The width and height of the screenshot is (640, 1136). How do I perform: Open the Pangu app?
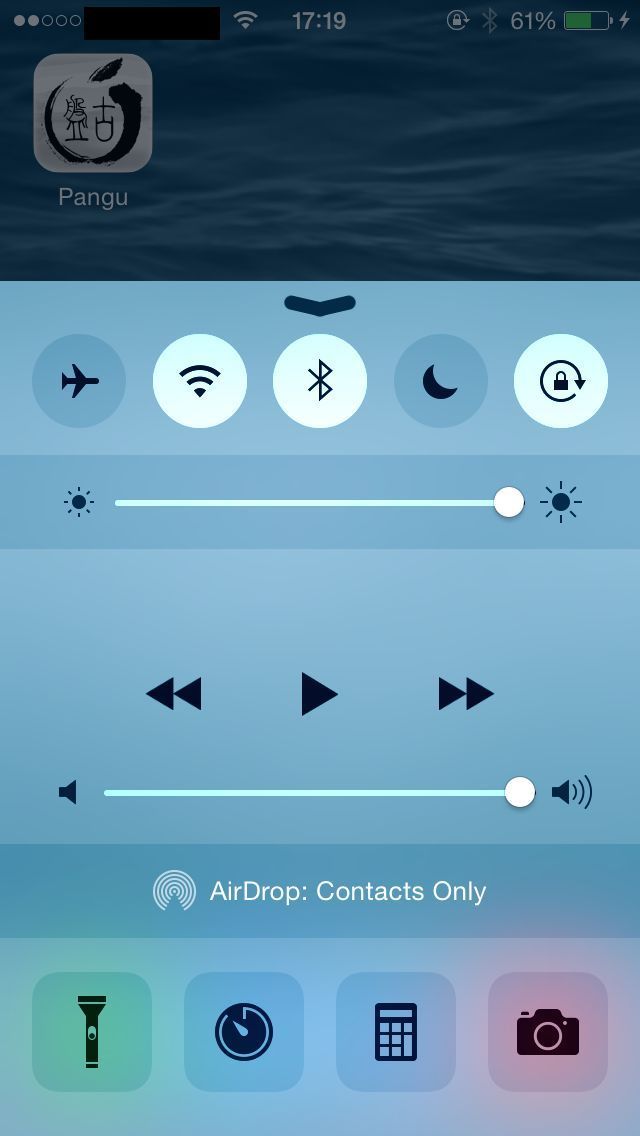93,113
